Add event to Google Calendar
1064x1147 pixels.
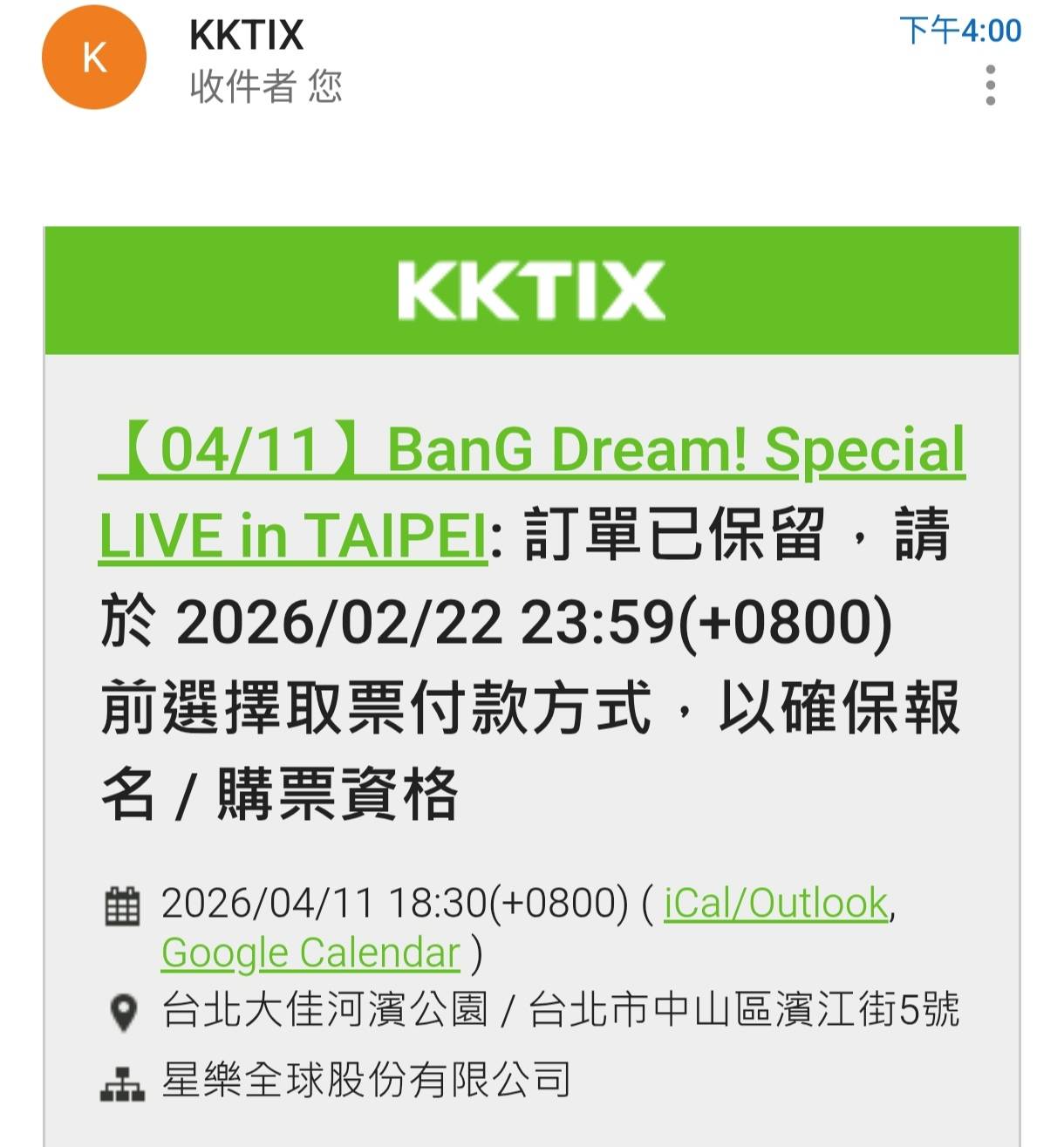coord(310,952)
